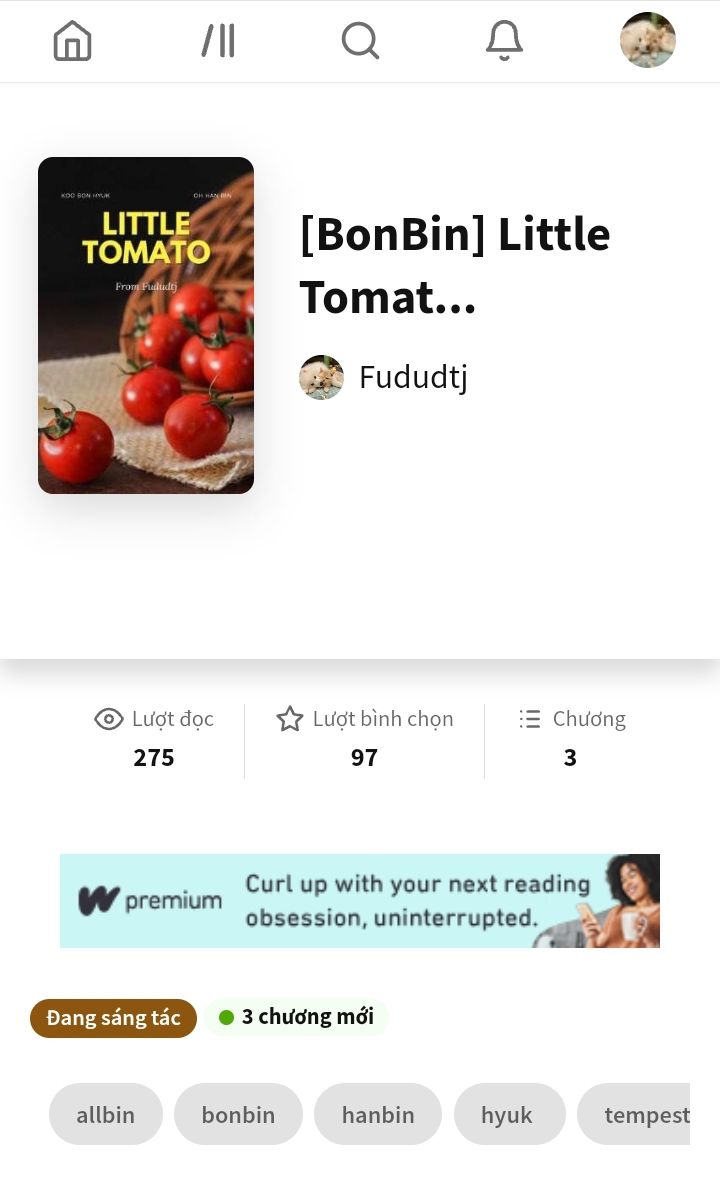Go to the home tab

click(x=72, y=41)
